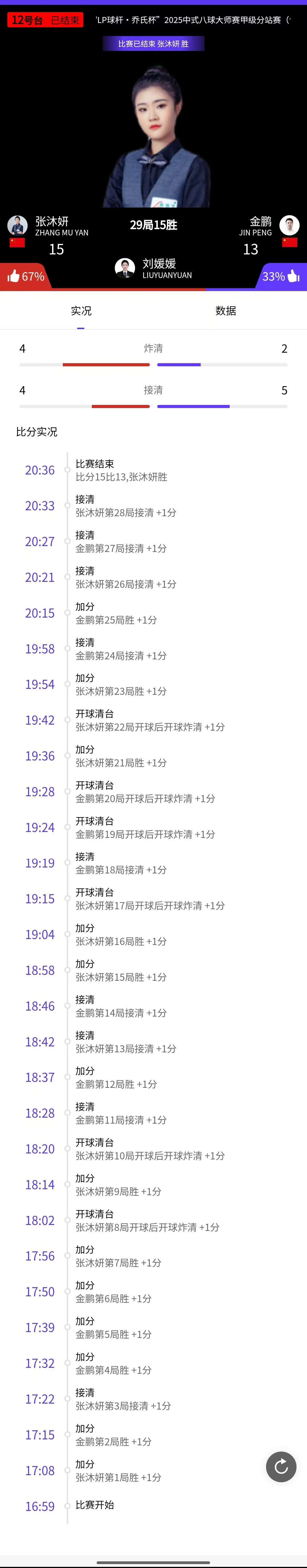Open 金鹏's player avatar
The height and width of the screenshot is (1568, 307).
289,225
